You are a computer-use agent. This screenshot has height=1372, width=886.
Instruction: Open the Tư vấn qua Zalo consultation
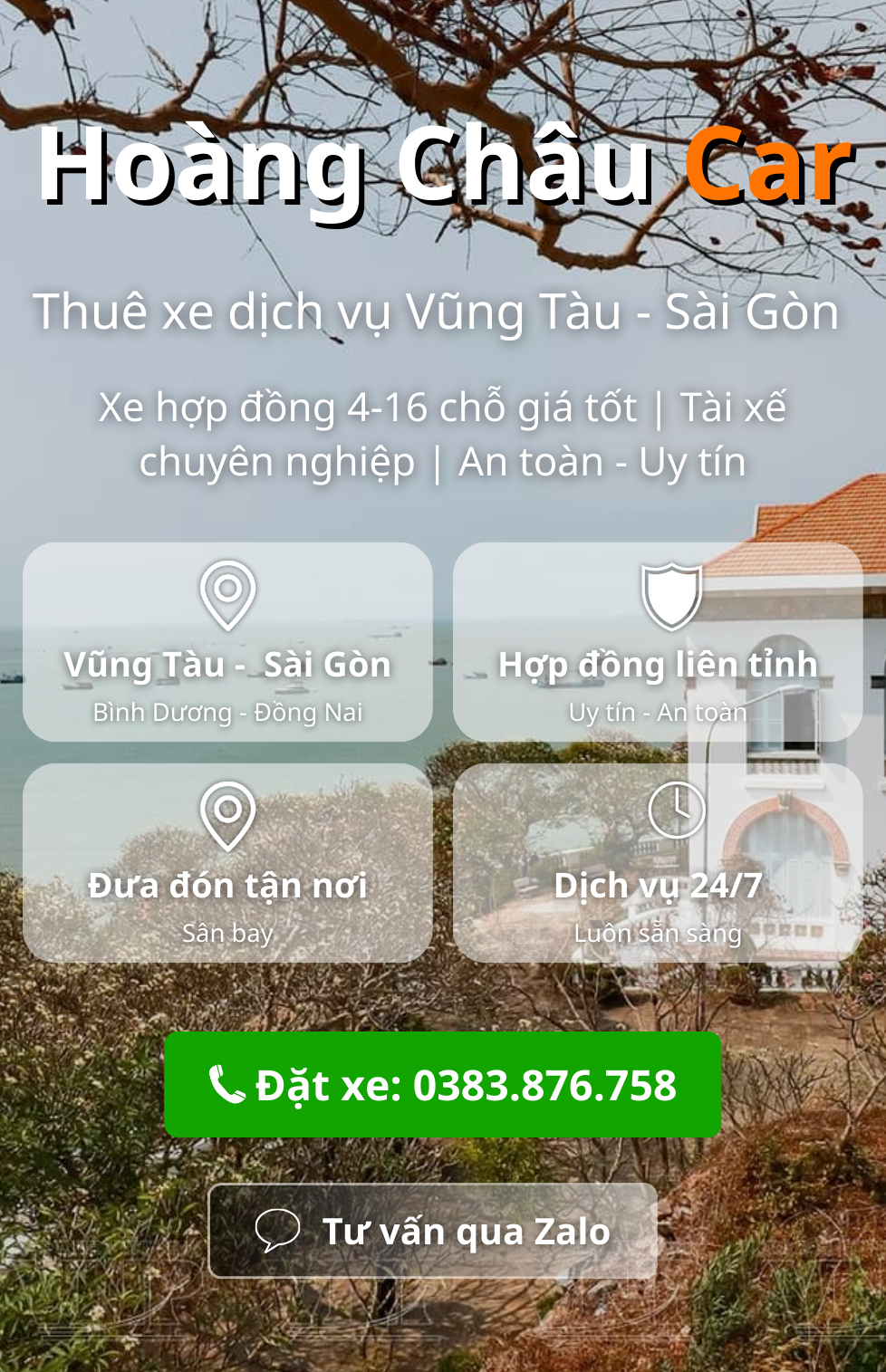[433, 1231]
